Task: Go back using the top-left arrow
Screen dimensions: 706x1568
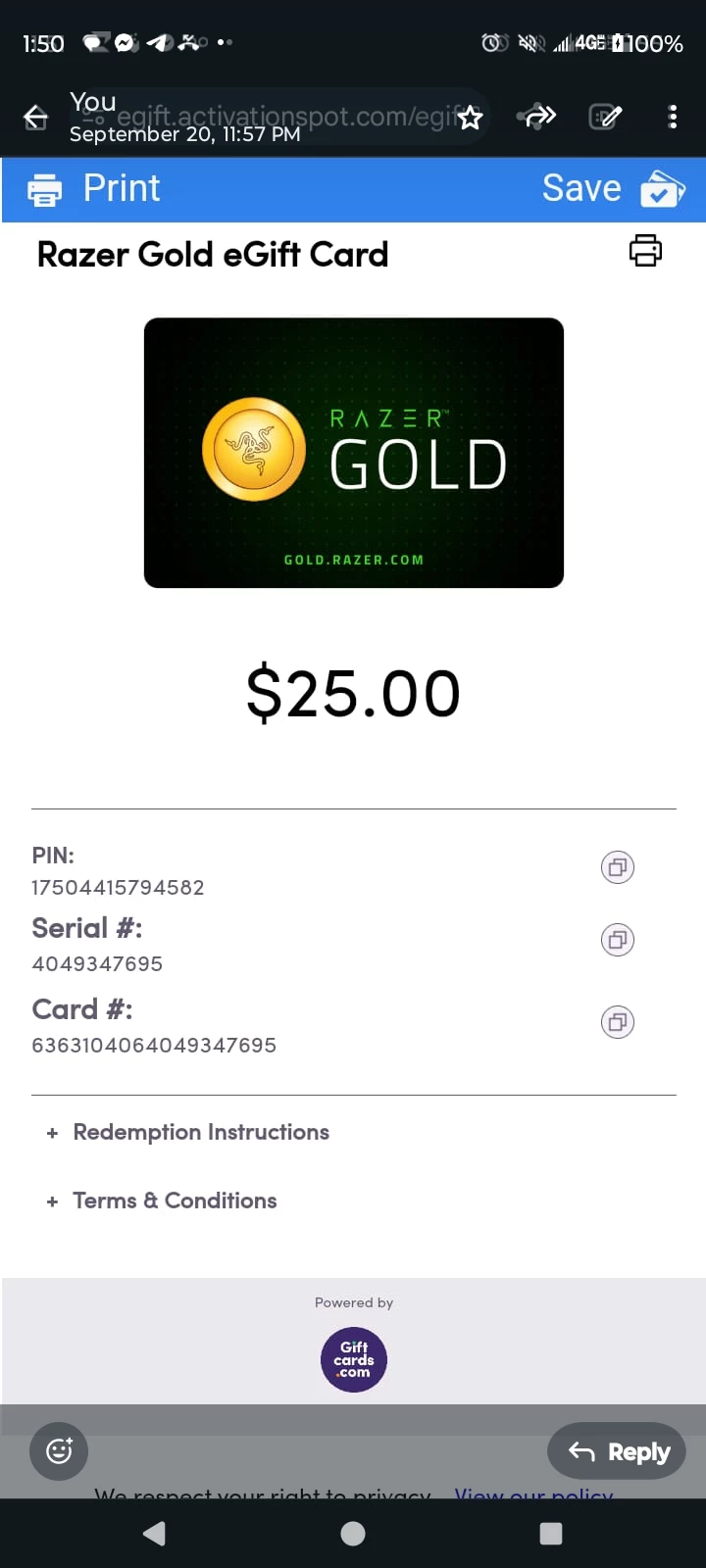Action: click(x=36, y=118)
